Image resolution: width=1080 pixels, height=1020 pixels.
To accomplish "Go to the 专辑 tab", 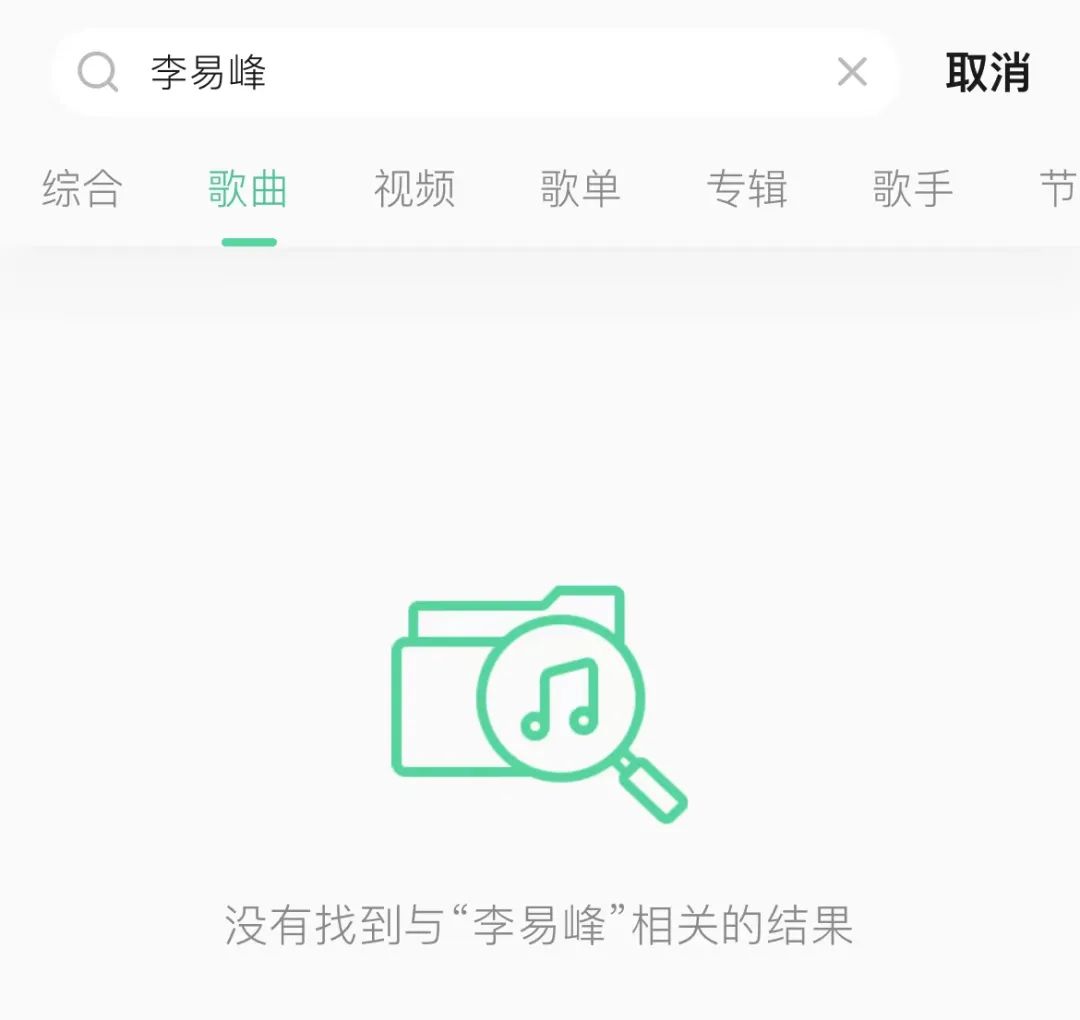I will 747,189.
